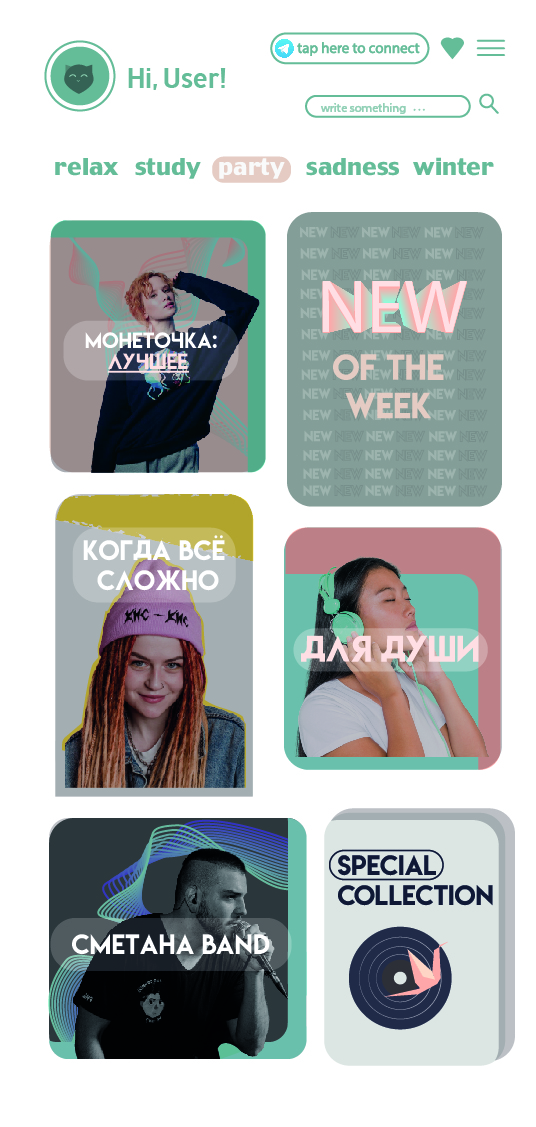The width and height of the screenshot is (536, 1127).
Task: Choose the party mood tab
Action: [x=251, y=169]
